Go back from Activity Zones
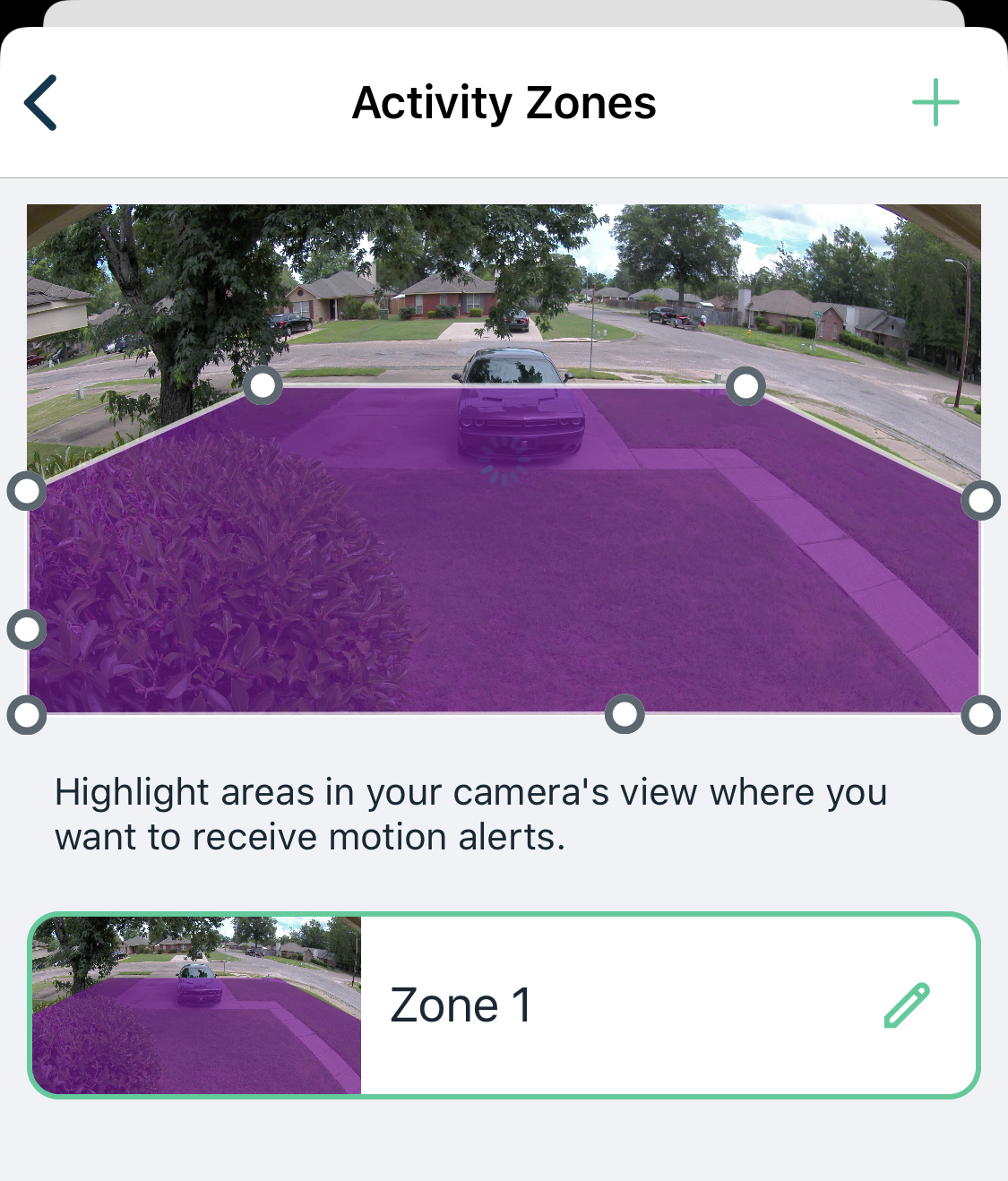Viewport: 1008px width, 1181px height. pos(41,103)
